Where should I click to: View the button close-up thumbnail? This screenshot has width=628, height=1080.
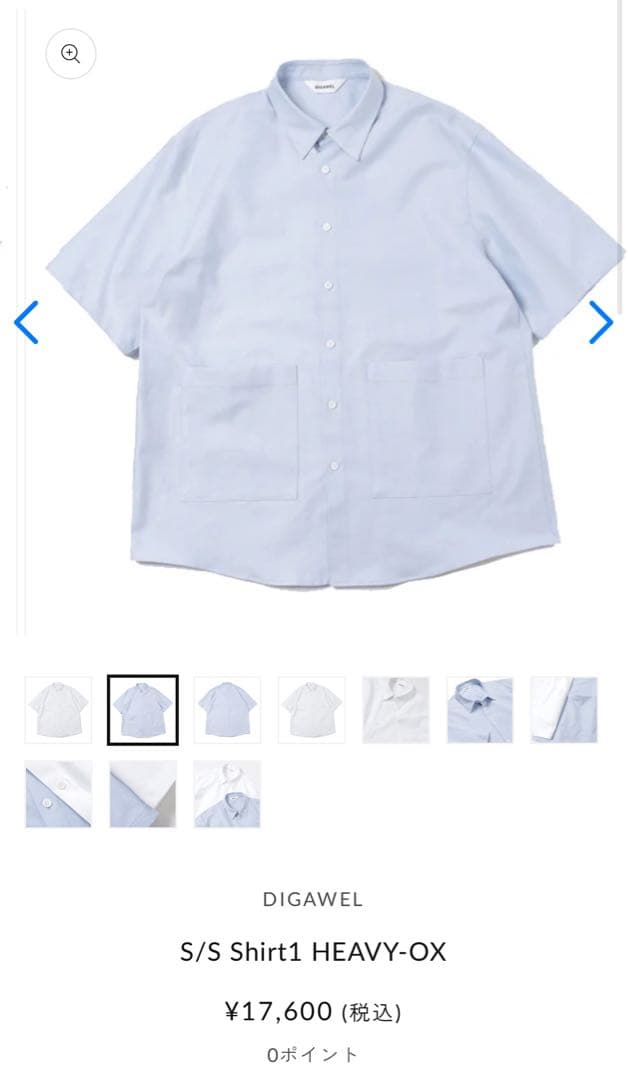[x=58, y=794]
